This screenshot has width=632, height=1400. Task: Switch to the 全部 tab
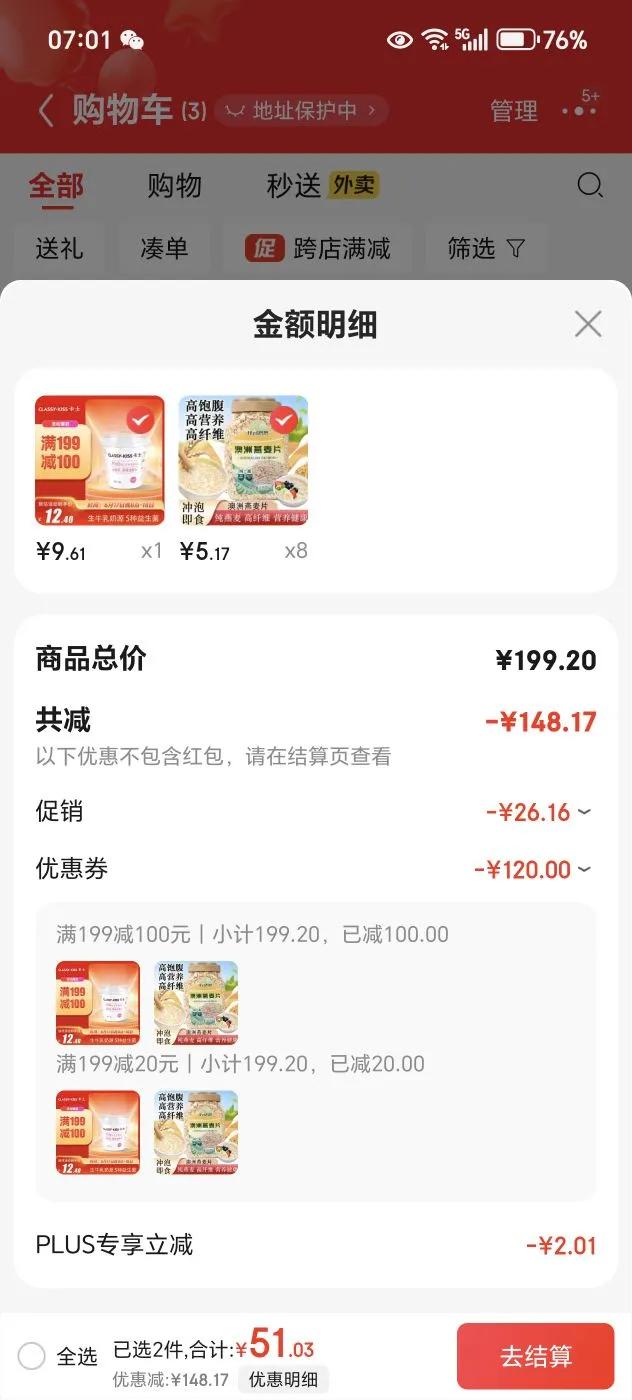pyautogui.click(x=56, y=186)
